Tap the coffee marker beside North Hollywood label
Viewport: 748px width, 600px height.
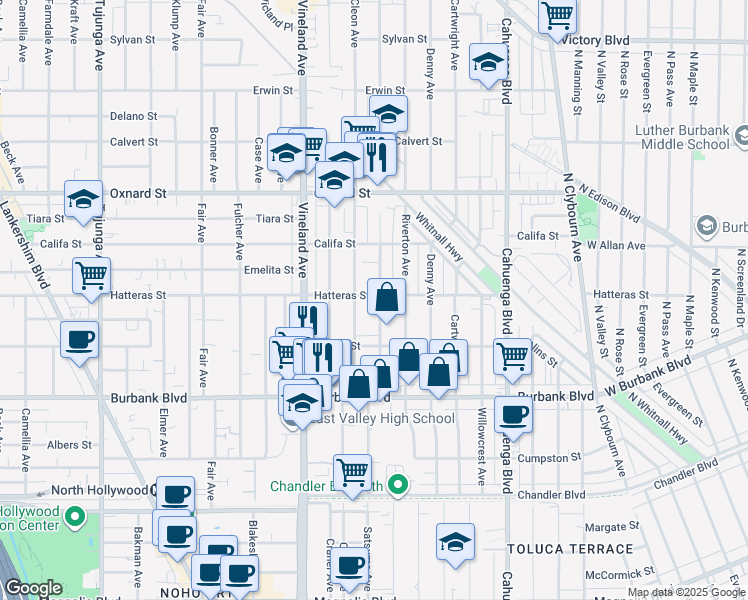[x=176, y=494]
